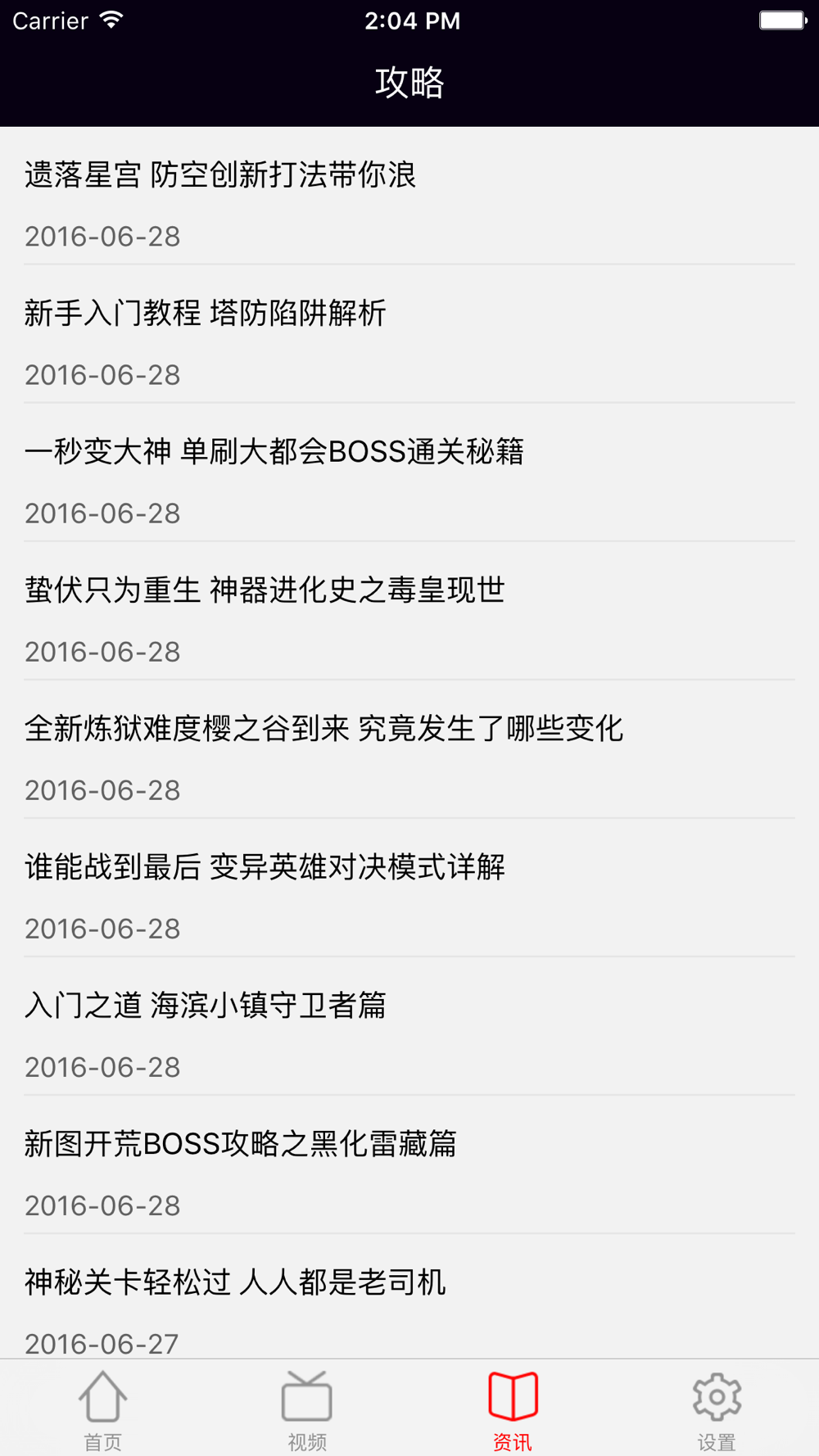
Task: Open article 遗落星宫 防空创新打法带你浪
Action: pyautogui.click(x=409, y=196)
